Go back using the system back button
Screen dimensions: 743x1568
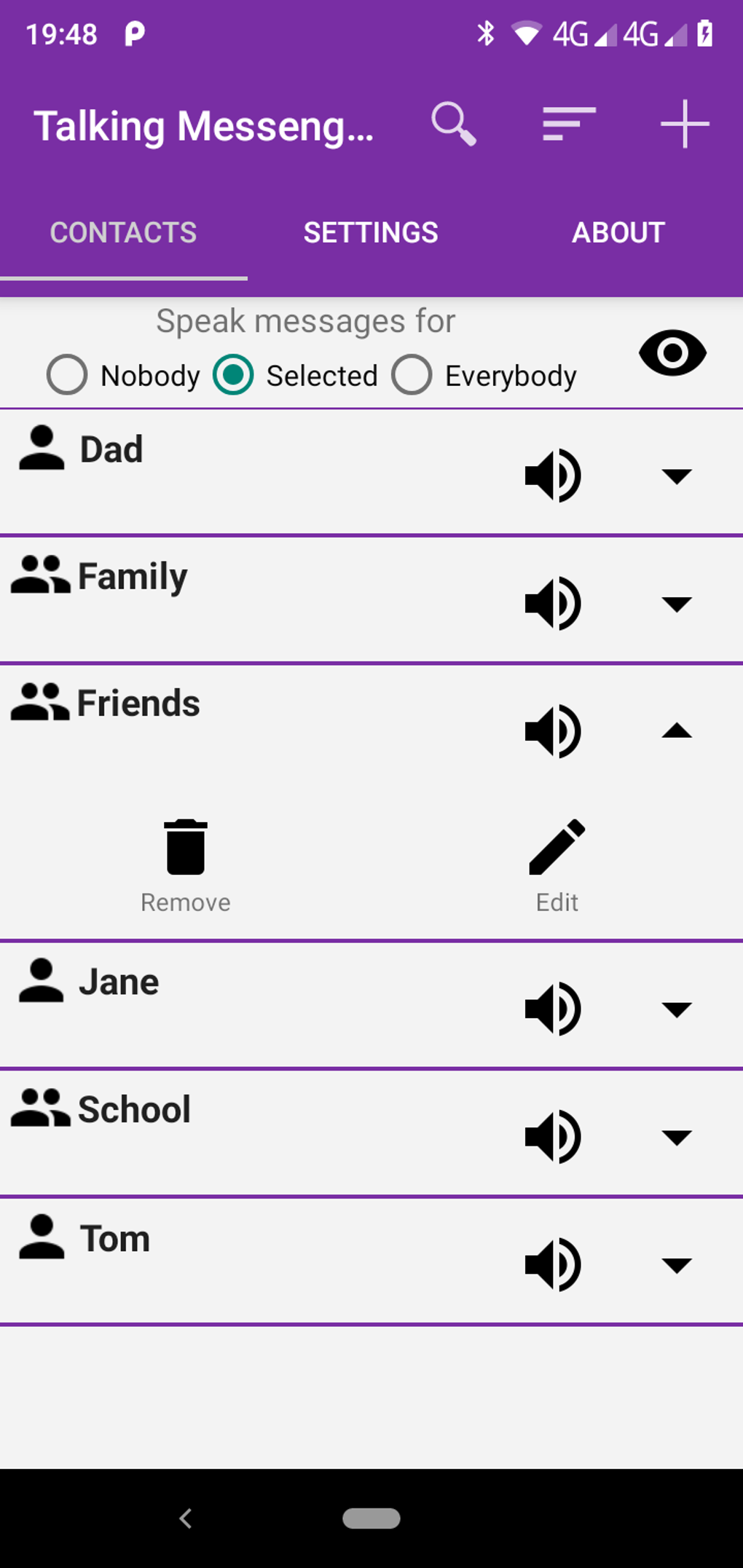pos(186,1518)
